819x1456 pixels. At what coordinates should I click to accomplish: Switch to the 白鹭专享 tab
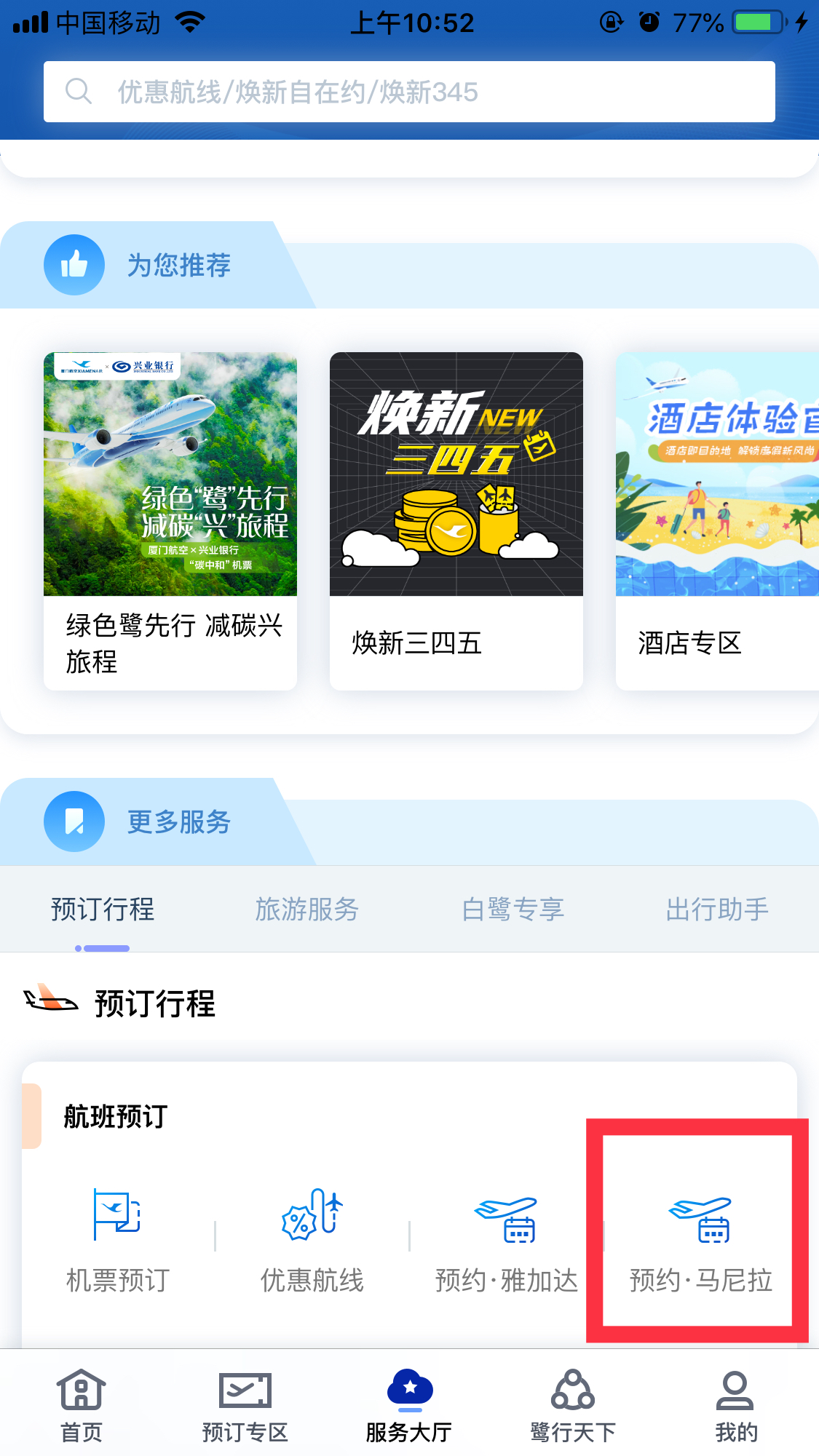pyautogui.click(x=512, y=910)
